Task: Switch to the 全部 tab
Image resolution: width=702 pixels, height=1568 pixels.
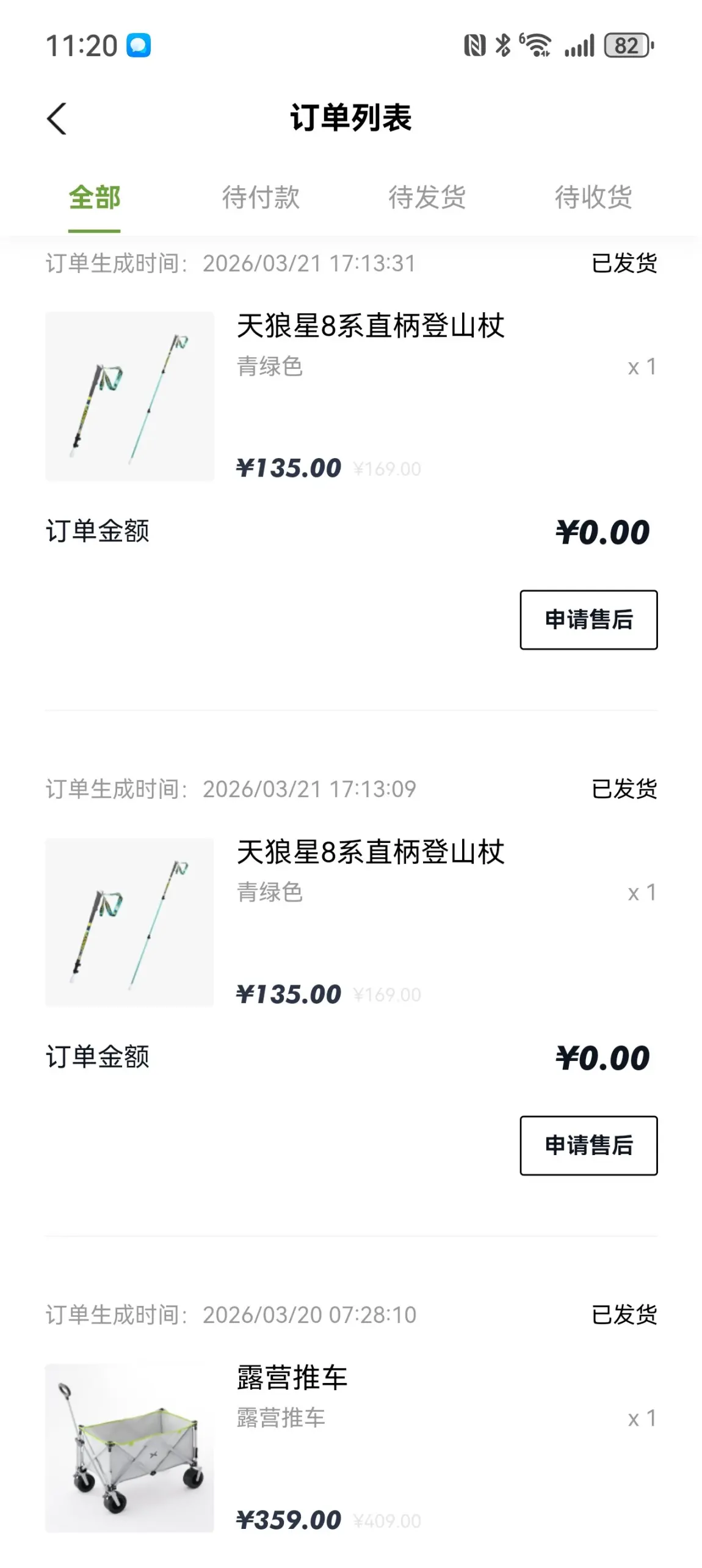Action: click(x=94, y=198)
